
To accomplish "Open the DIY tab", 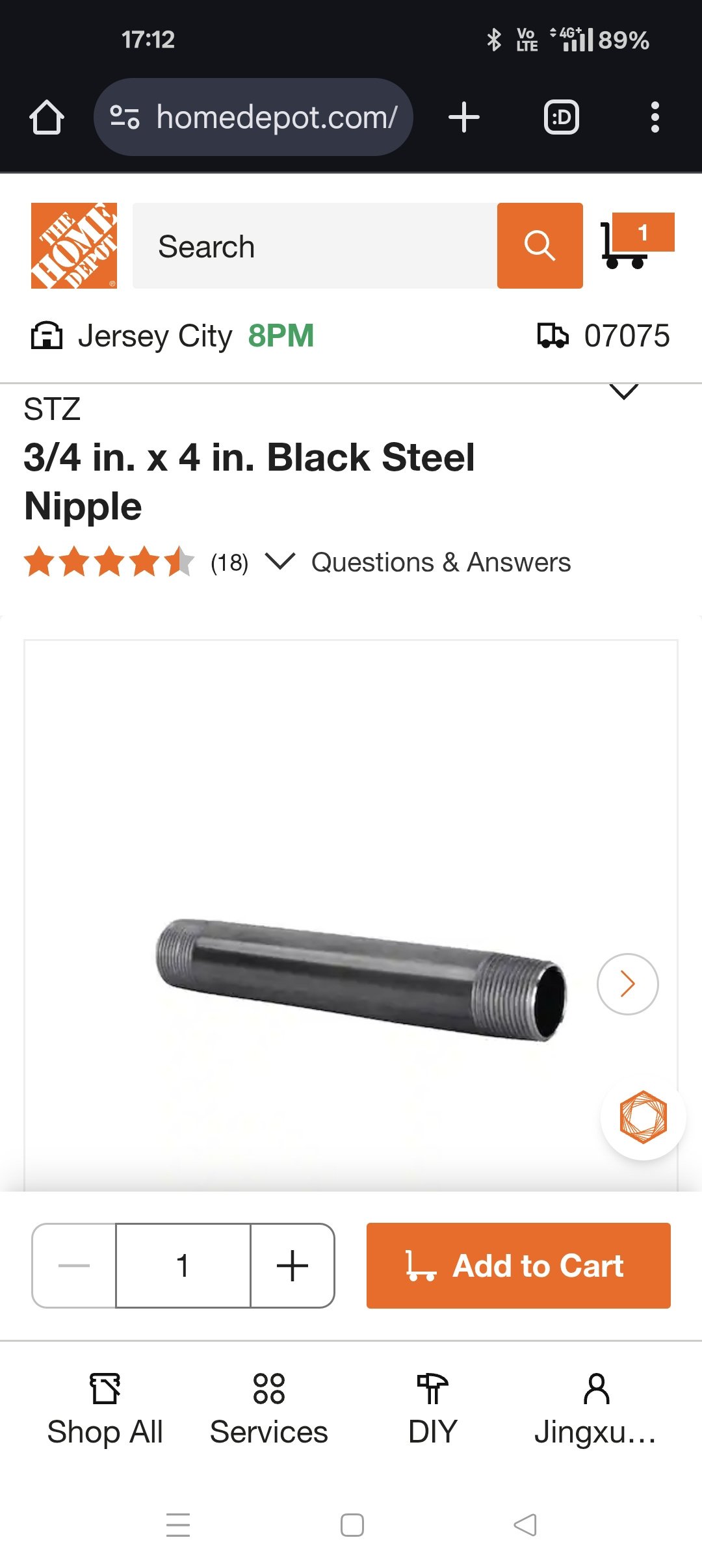I will [432, 1409].
